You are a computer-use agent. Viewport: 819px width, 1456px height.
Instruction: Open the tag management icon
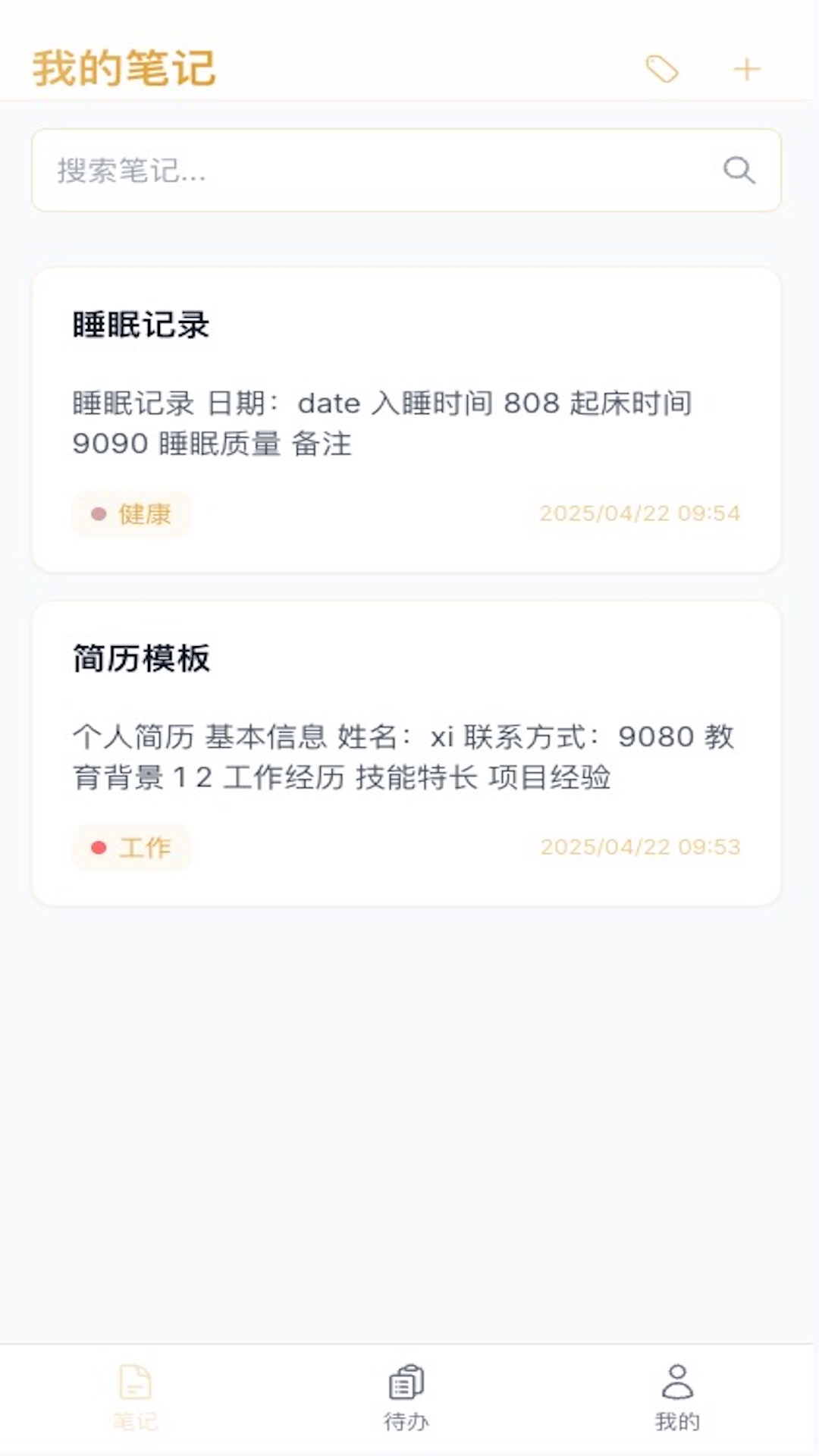tap(661, 69)
